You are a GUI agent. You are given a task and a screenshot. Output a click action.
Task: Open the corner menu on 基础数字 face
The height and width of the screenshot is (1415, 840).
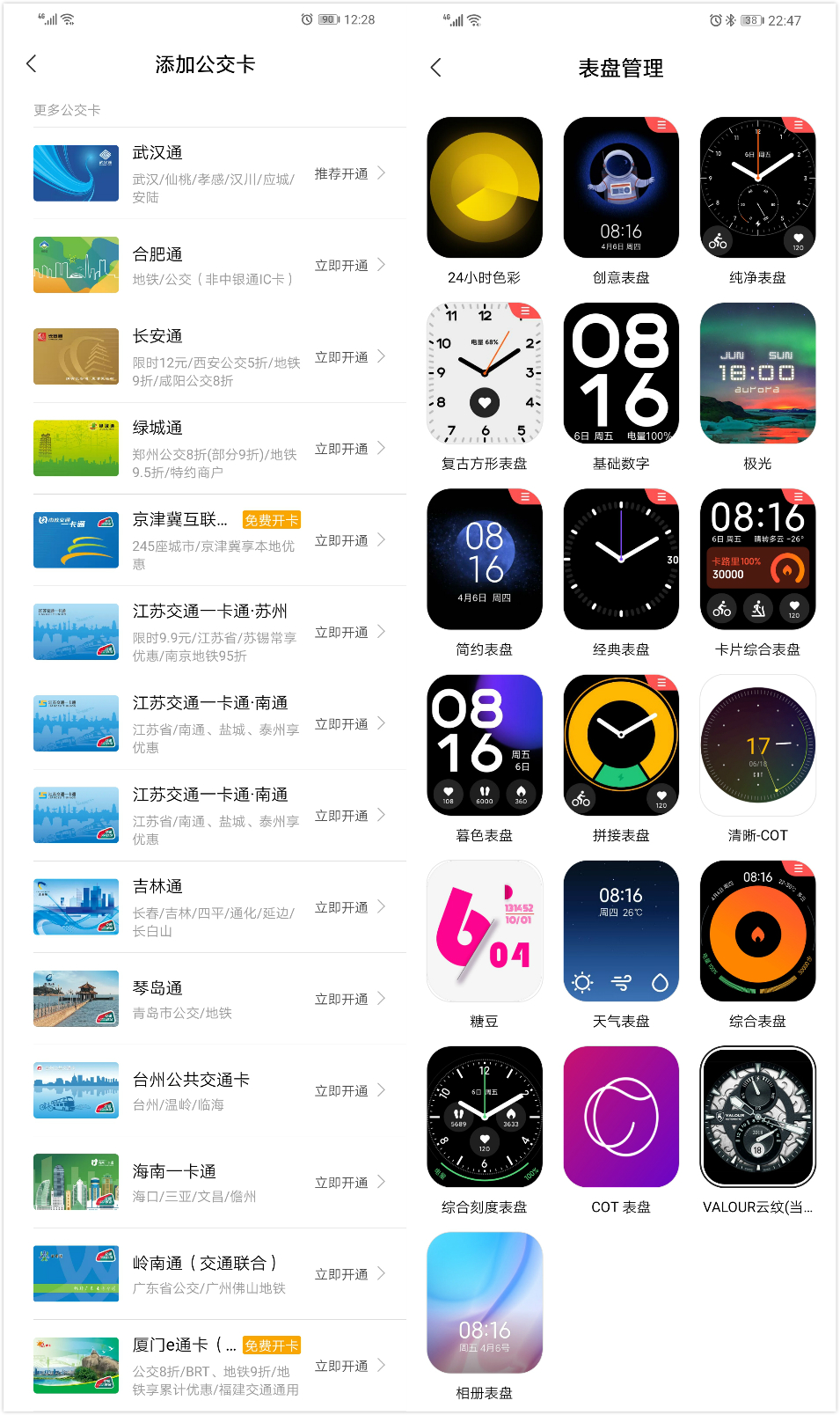(665, 312)
